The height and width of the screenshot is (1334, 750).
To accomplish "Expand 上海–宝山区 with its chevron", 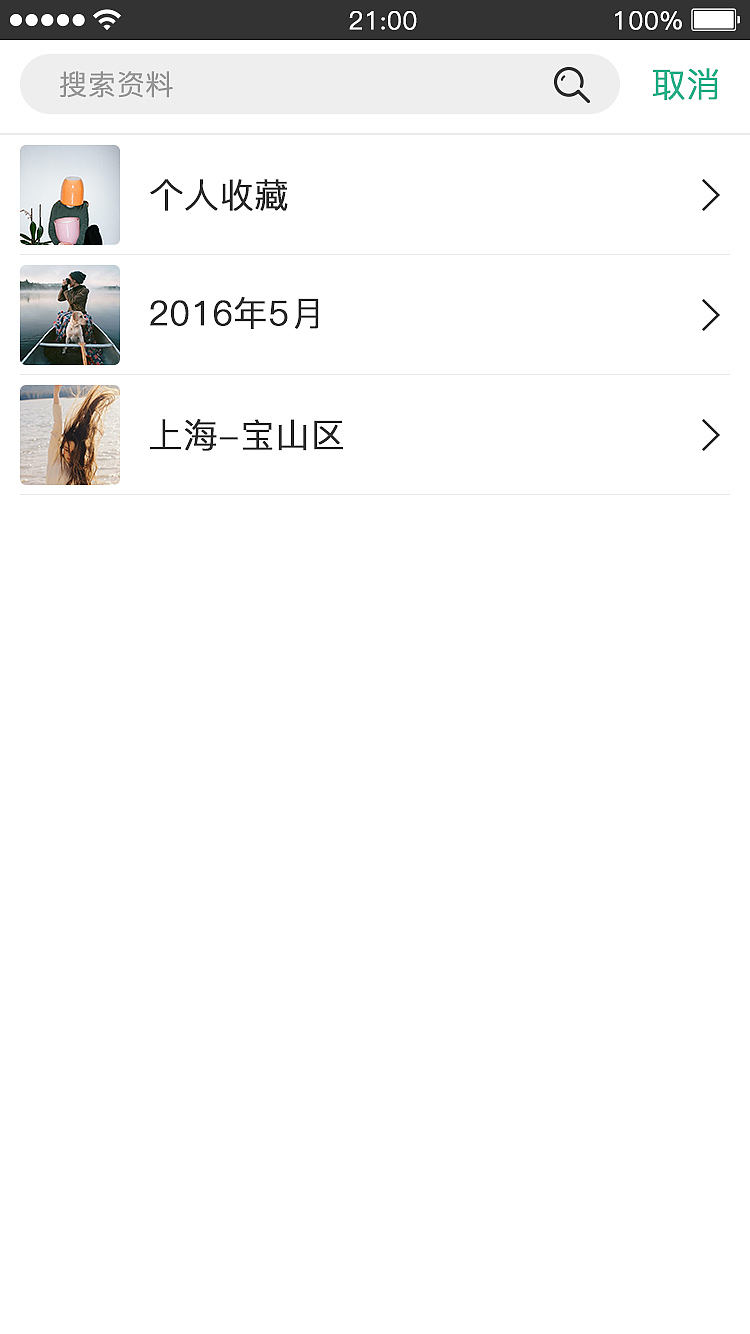I will point(710,435).
